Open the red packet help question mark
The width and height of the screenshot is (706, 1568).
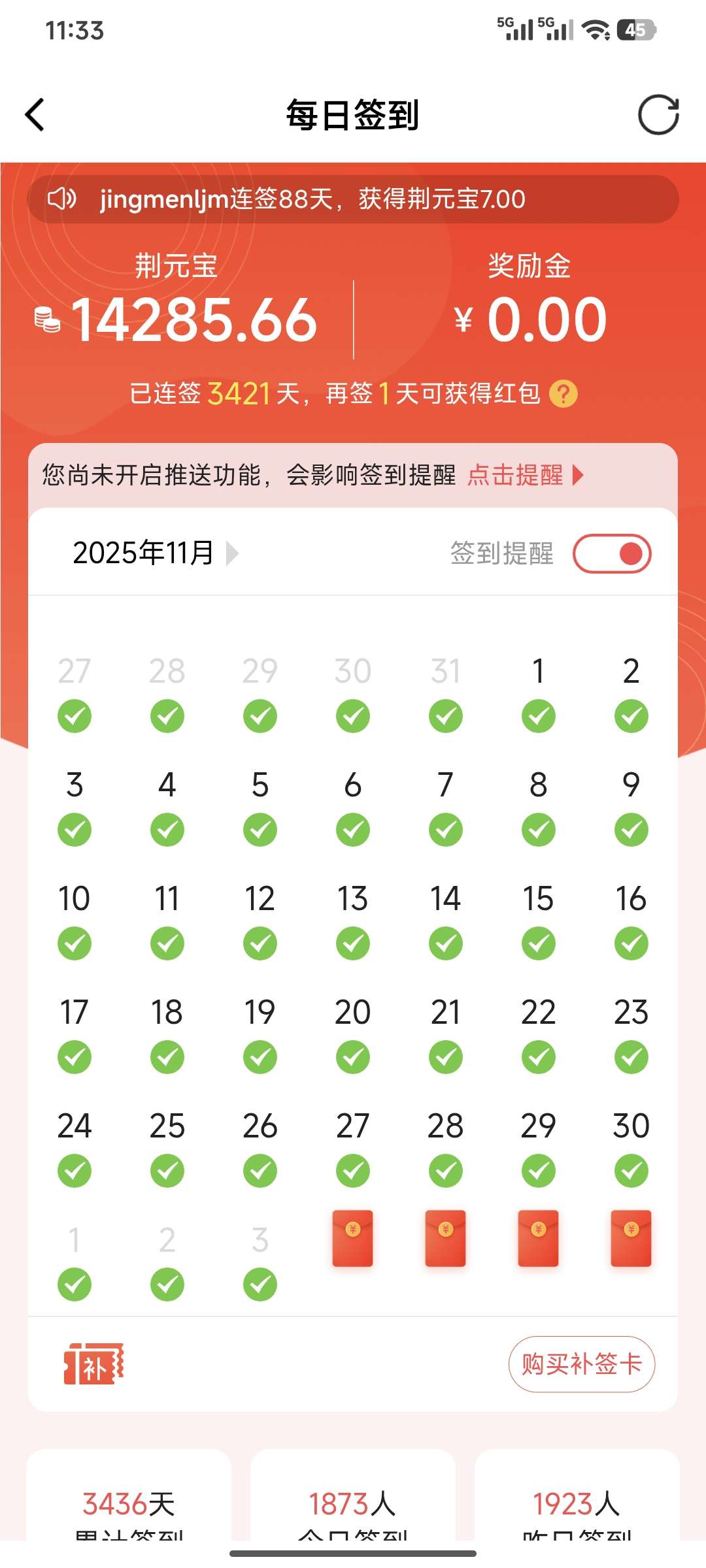click(x=563, y=394)
